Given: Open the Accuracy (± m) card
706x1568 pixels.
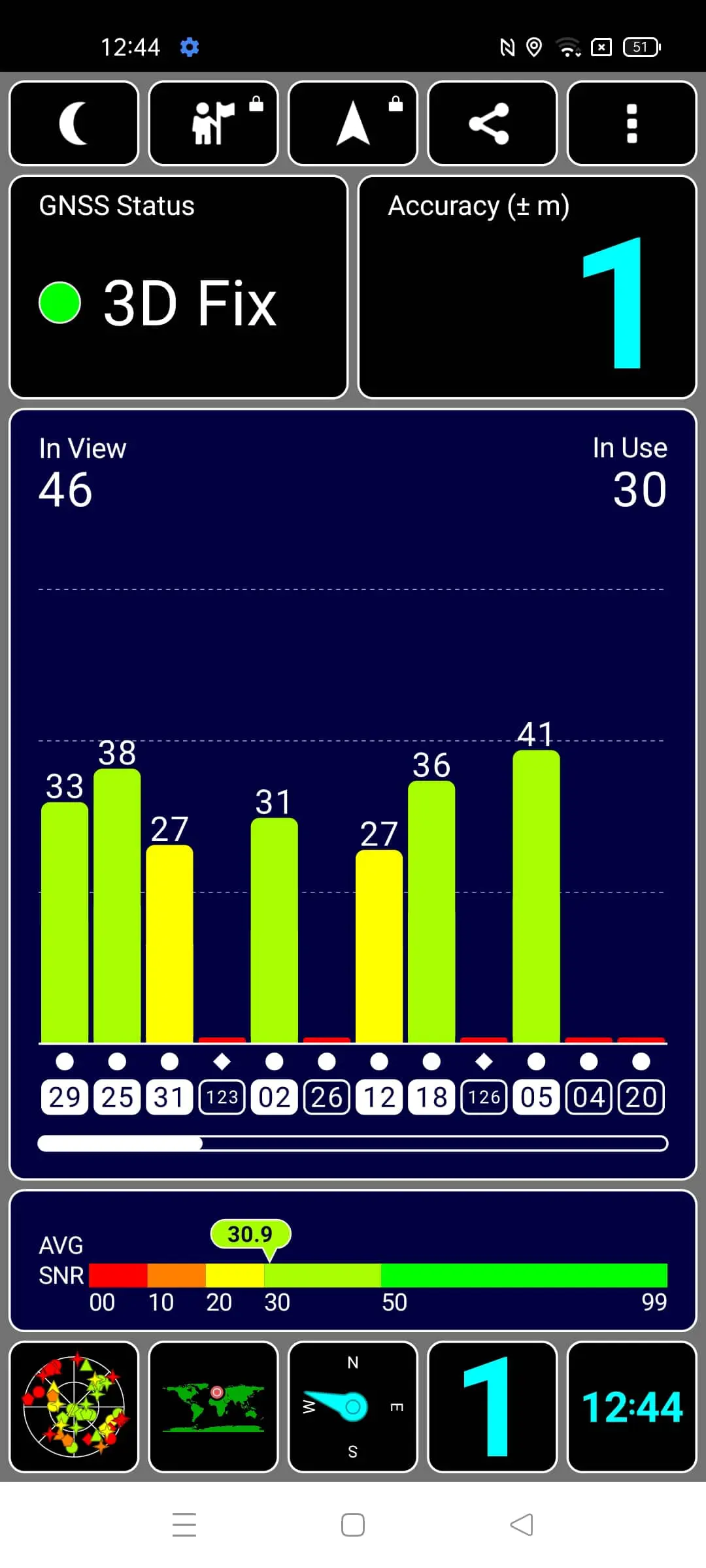Looking at the screenshot, I should [528, 287].
